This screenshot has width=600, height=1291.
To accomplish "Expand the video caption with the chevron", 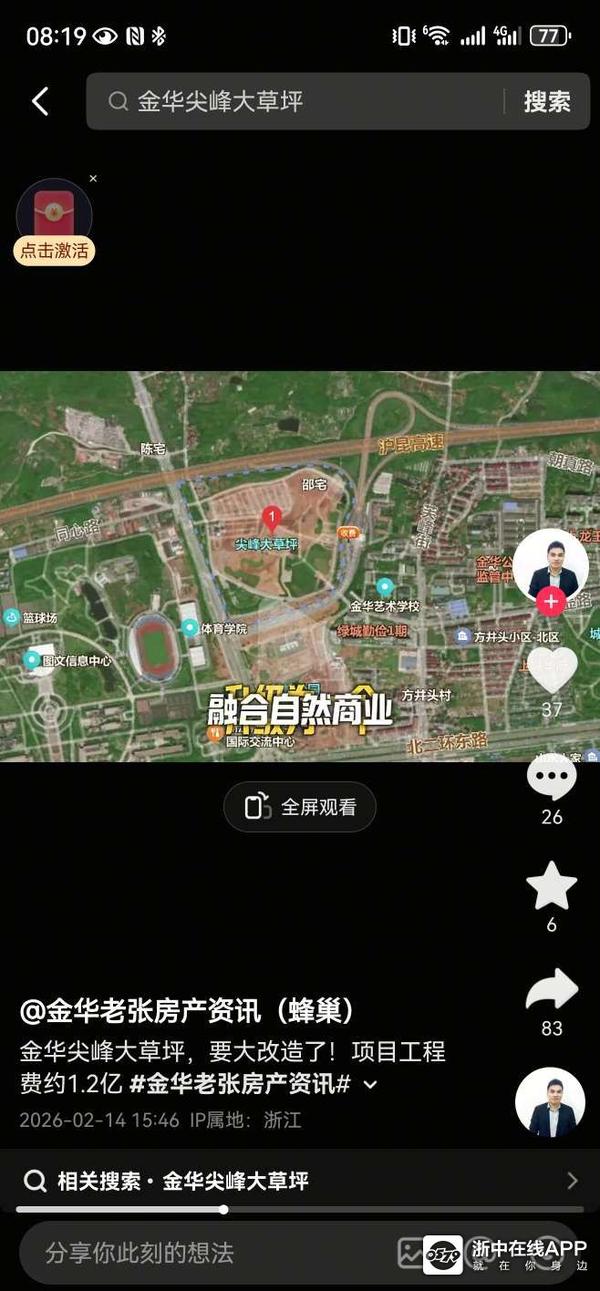I will point(371,1085).
